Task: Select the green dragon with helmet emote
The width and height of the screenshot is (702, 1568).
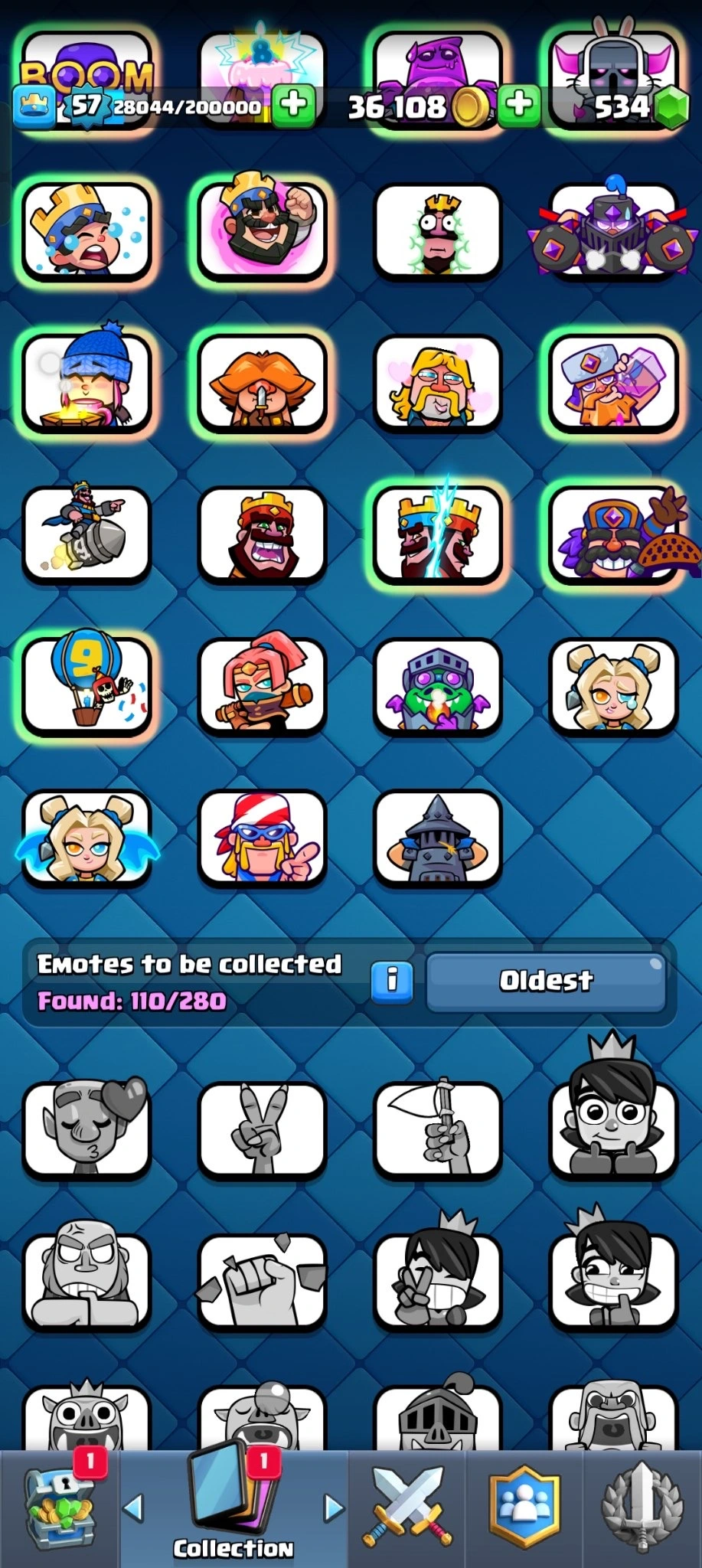Action: [437, 684]
